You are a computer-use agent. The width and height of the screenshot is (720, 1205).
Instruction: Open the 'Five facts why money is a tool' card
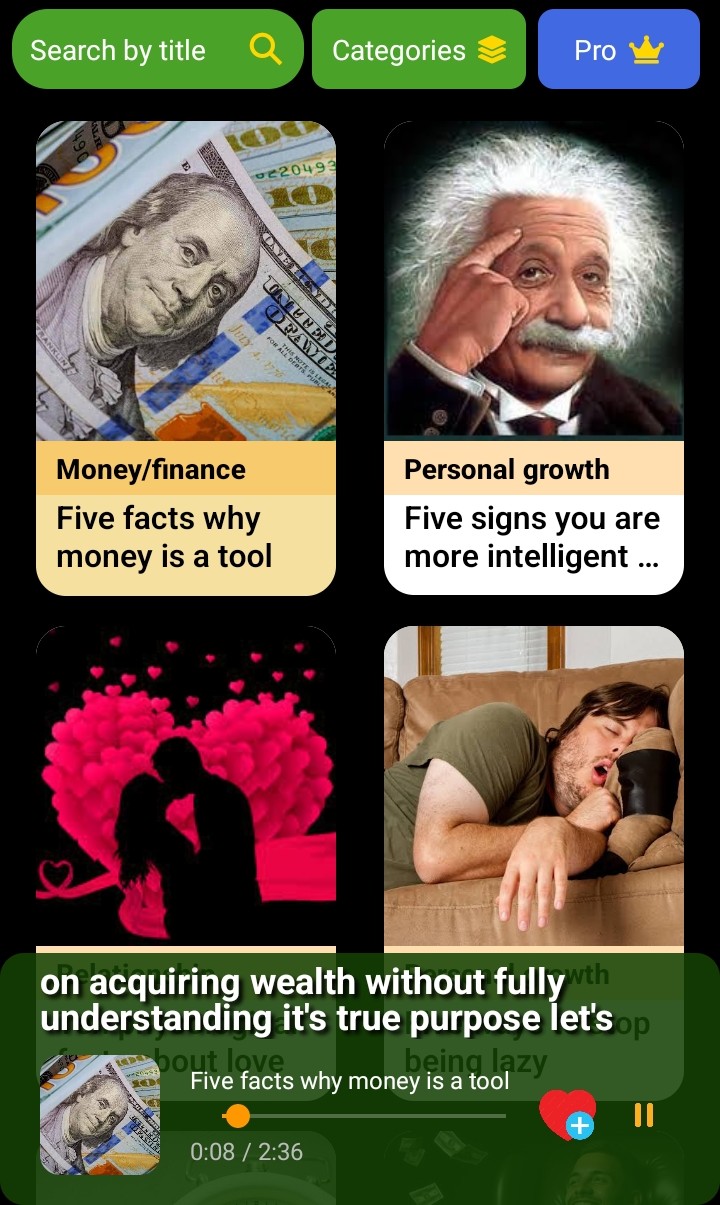(x=186, y=357)
